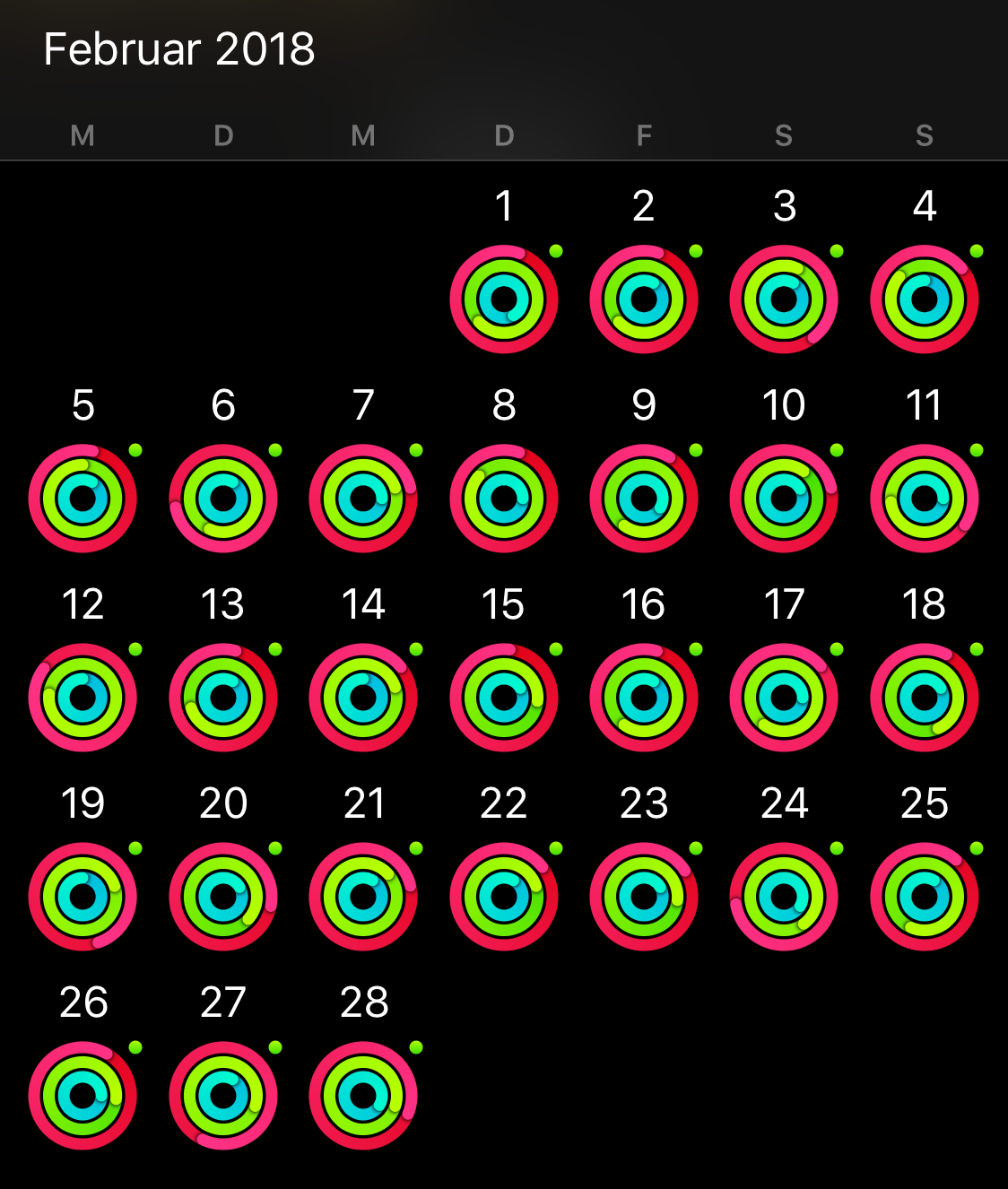Select day 23 activity rings
1008x1189 pixels.
click(x=644, y=897)
